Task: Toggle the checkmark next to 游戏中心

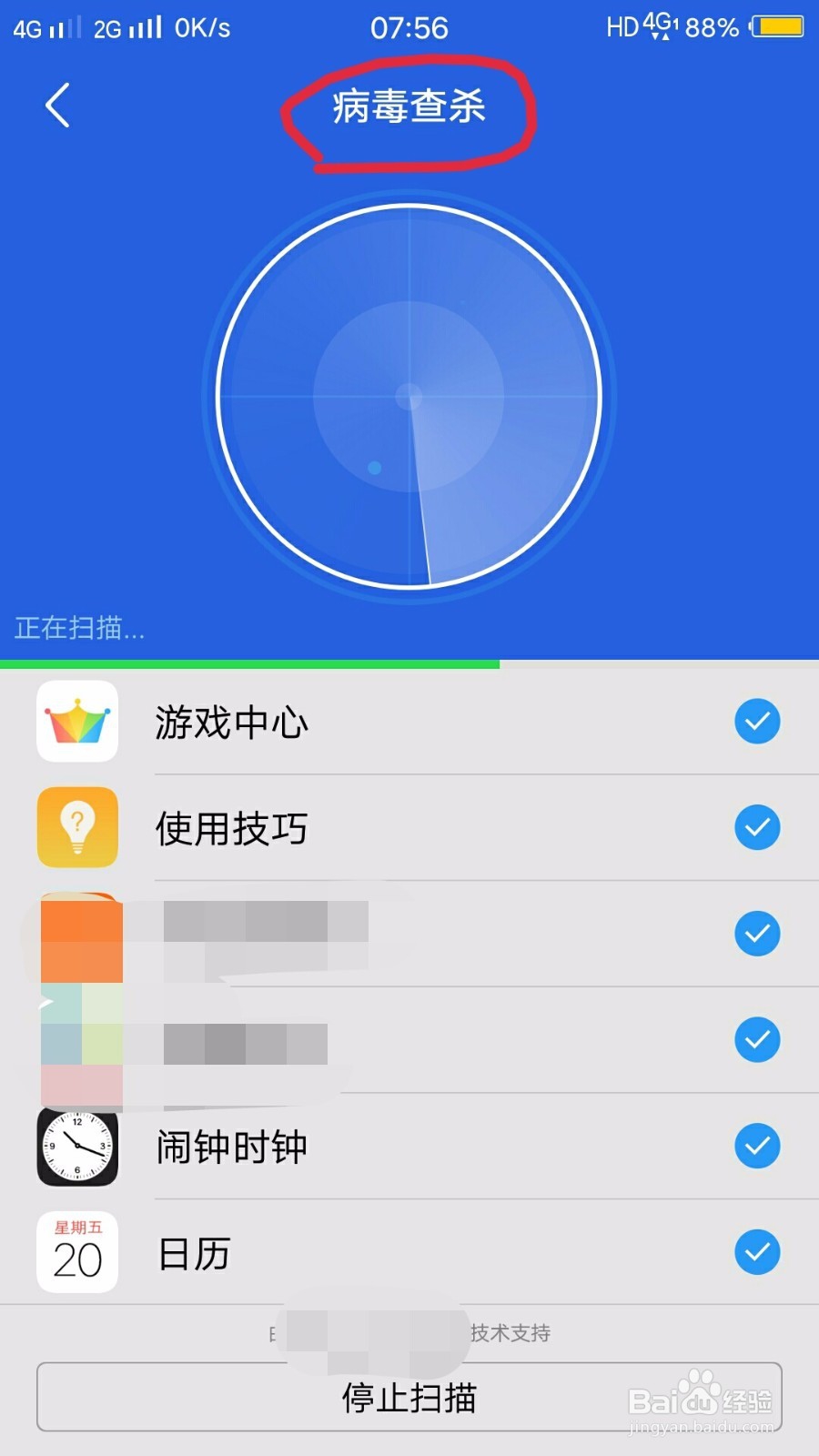Action: 757,722
